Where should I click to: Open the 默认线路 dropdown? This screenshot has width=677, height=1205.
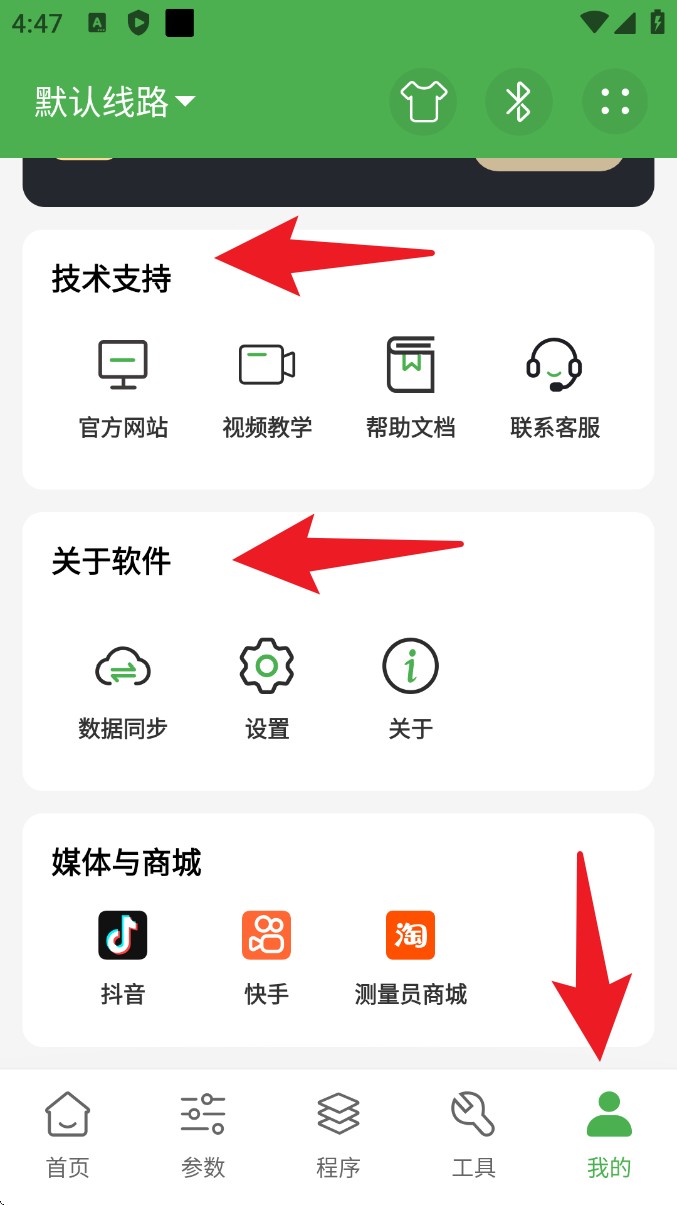pos(115,102)
